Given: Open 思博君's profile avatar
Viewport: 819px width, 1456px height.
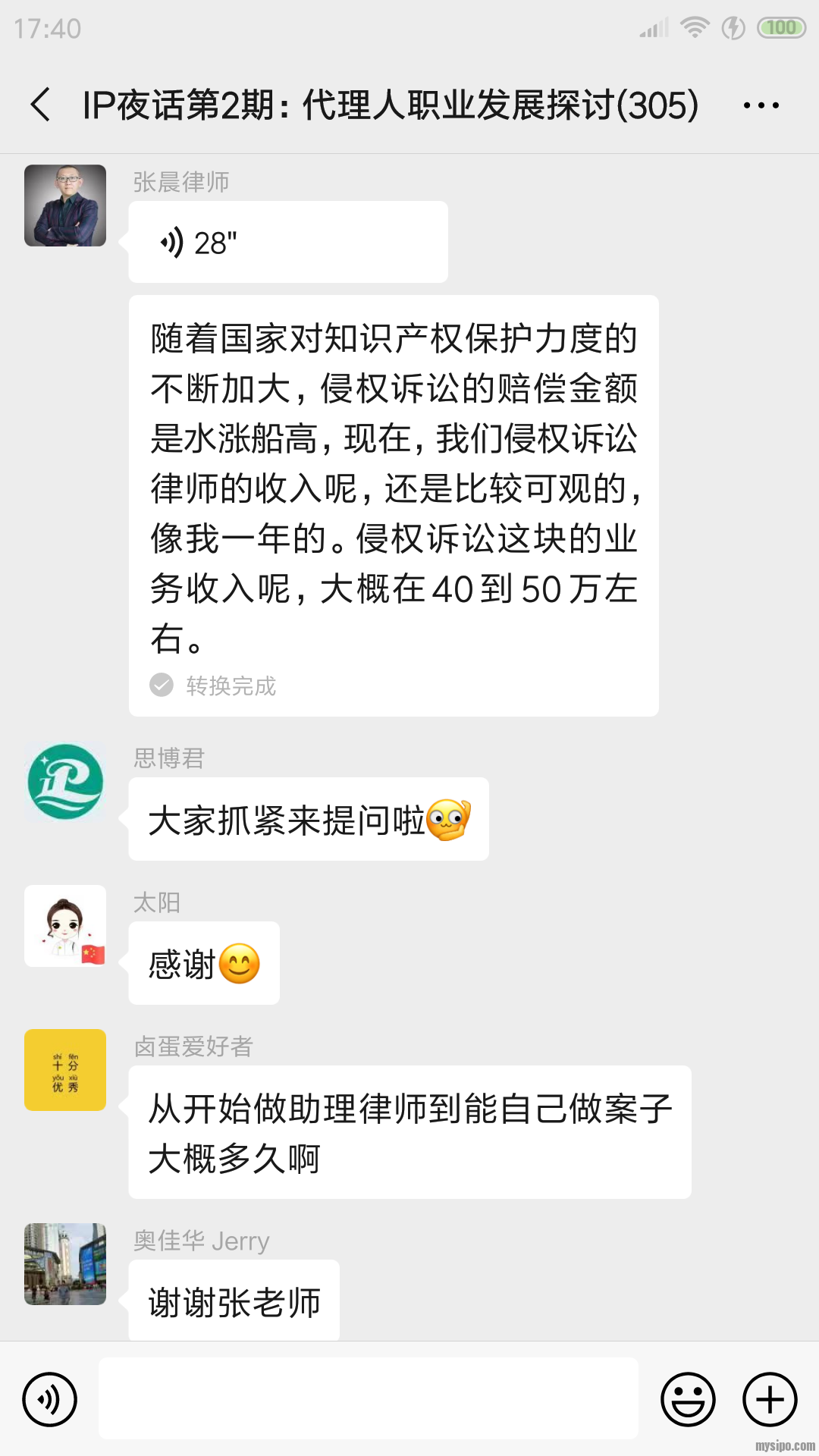Looking at the screenshot, I should (x=65, y=782).
